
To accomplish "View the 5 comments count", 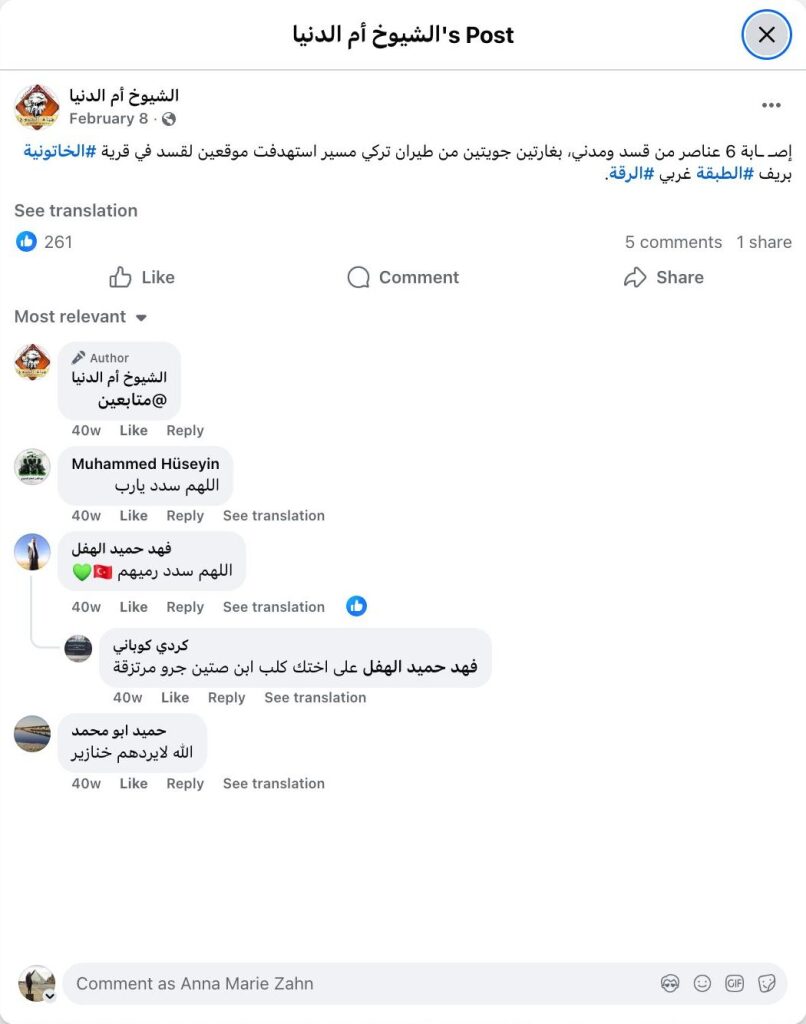I will (x=673, y=242).
